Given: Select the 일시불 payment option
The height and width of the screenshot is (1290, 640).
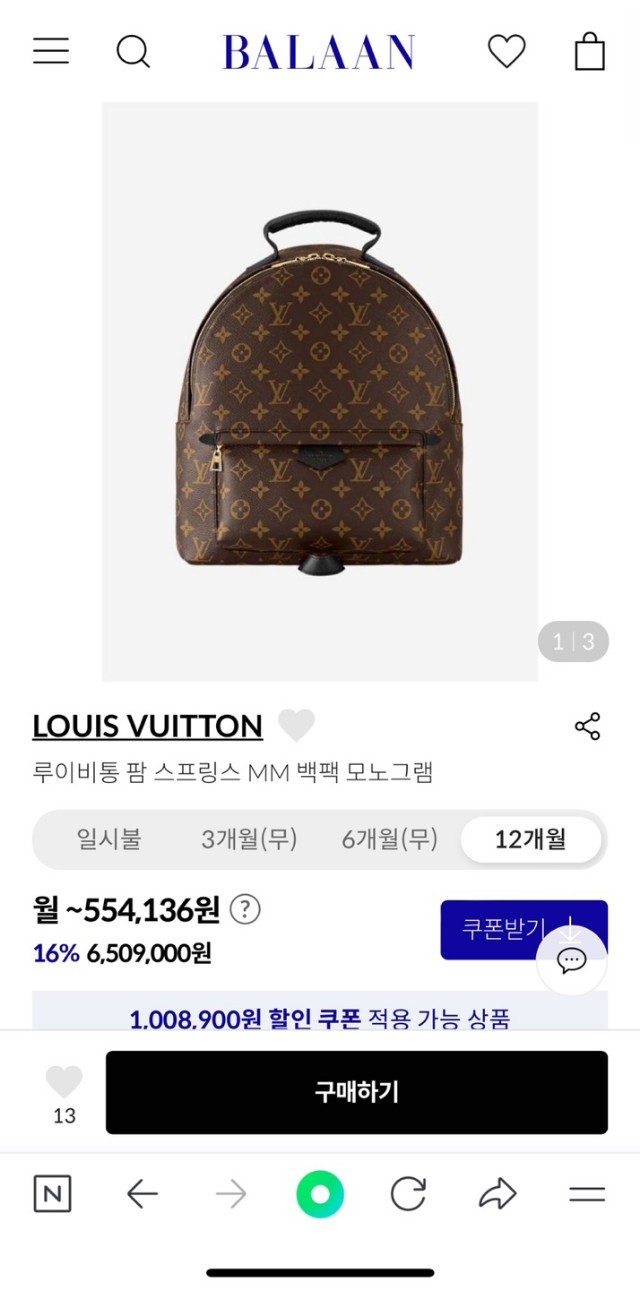Looking at the screenshot, I should (109, 839).
